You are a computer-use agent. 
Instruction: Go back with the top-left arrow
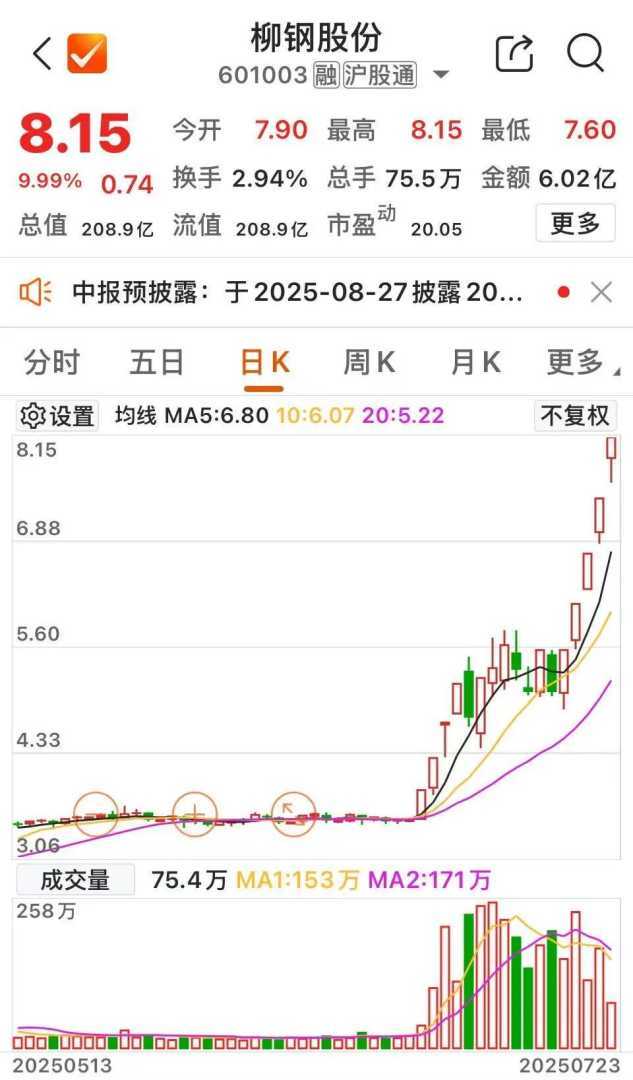(x=42, y=53)
